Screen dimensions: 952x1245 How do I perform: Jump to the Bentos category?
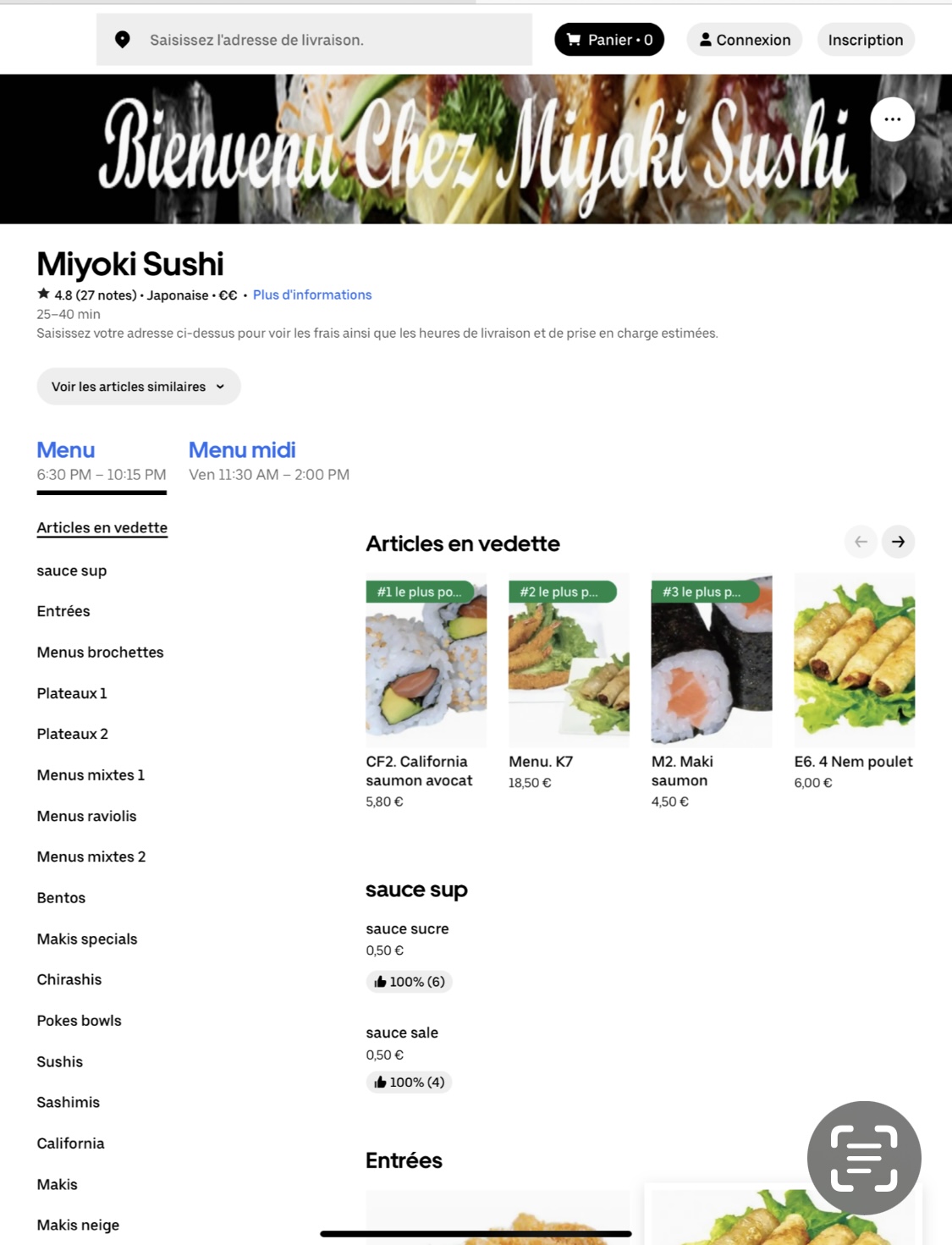click(x=61, y=898)
